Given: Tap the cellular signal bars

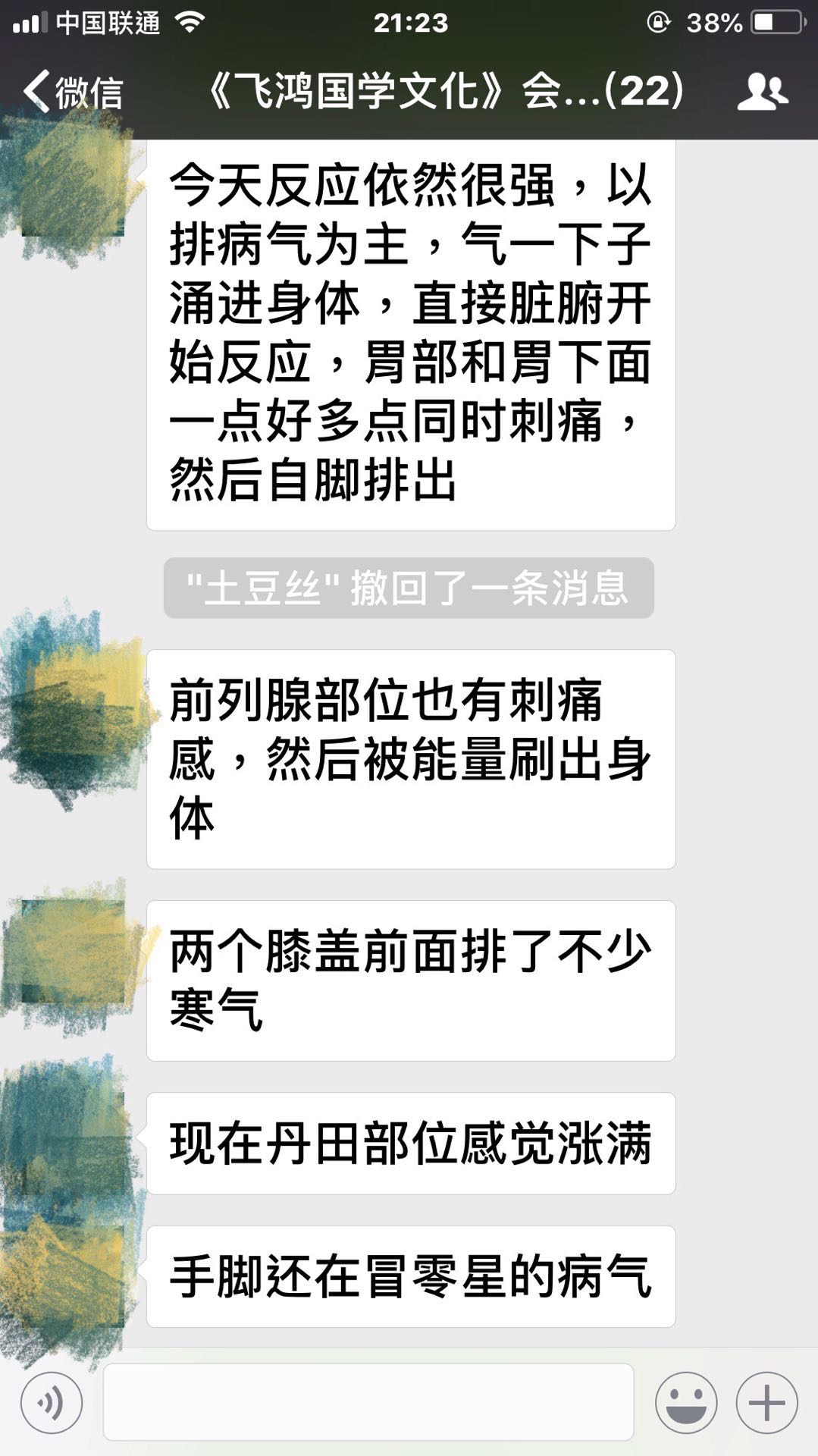Looking at the screenshot, I should click(29, 22).
